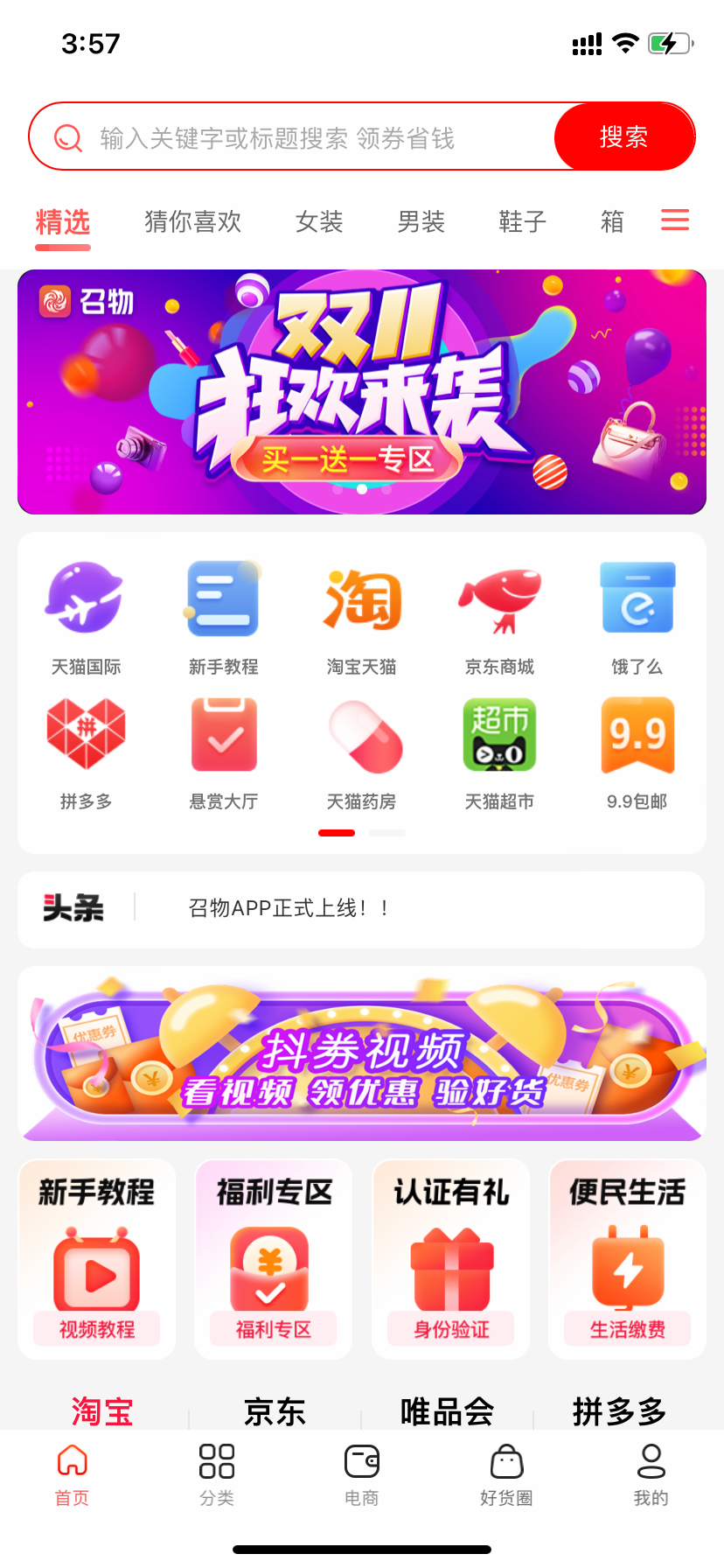This screenshot has height=1568, width=724.
Task: Open the 双11狂欢来袭 banner
Action: pyautogui.click(x=362, y=392)
